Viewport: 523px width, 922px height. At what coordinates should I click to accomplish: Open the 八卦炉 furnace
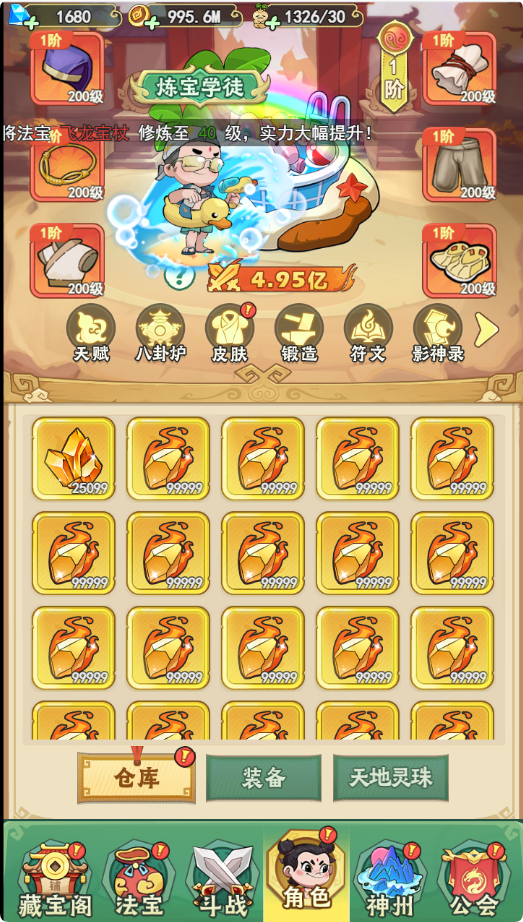pyautogui.click(x=160, y=332)
